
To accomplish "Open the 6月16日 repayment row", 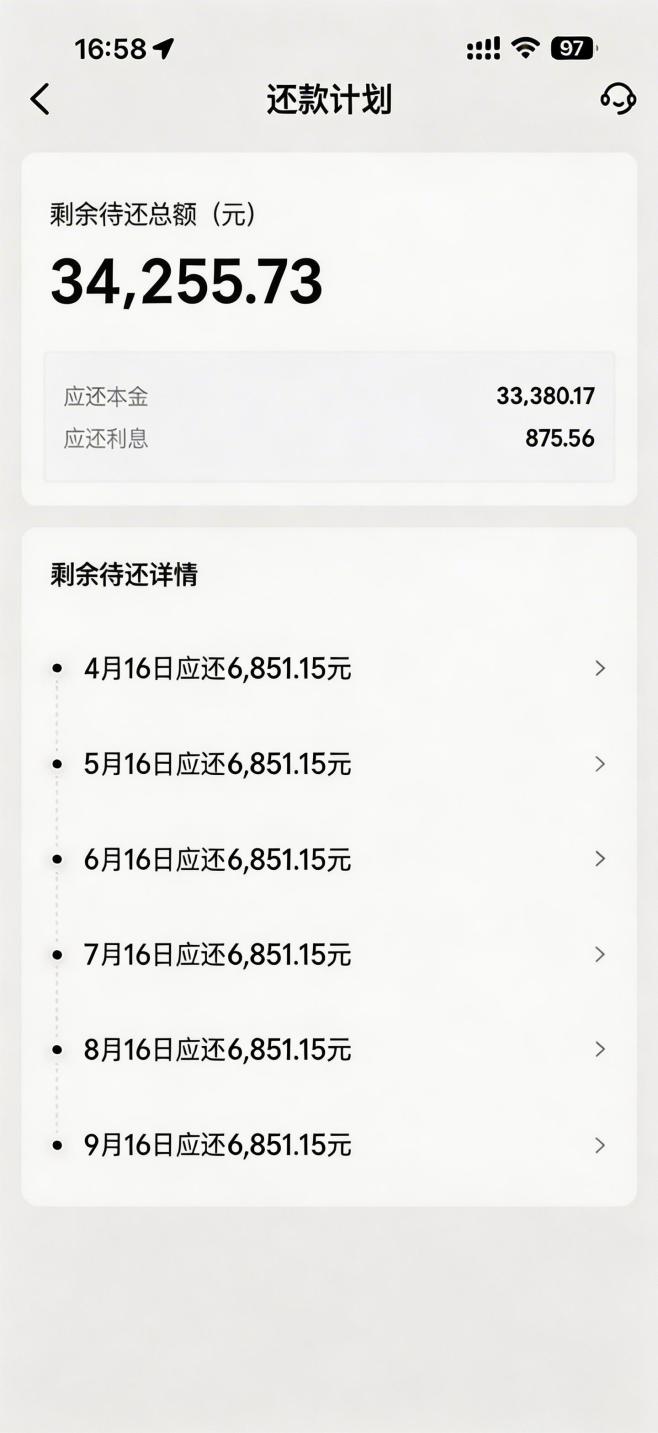I will click(329, 859).
